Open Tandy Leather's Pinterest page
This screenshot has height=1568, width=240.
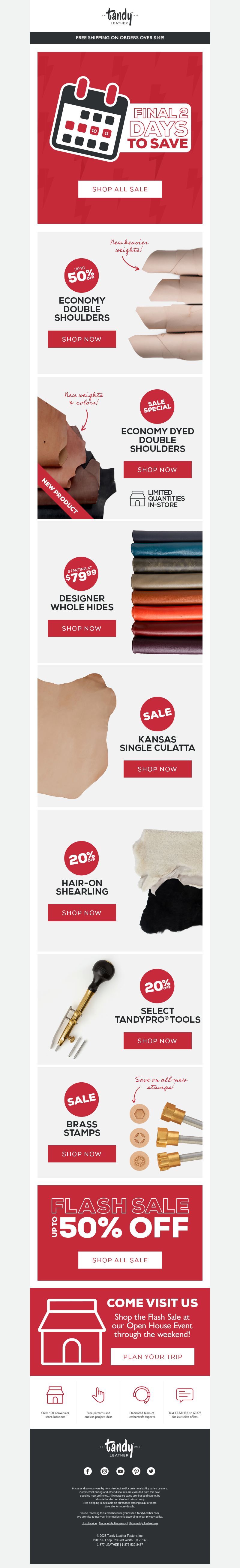[x=136, y=1471]
